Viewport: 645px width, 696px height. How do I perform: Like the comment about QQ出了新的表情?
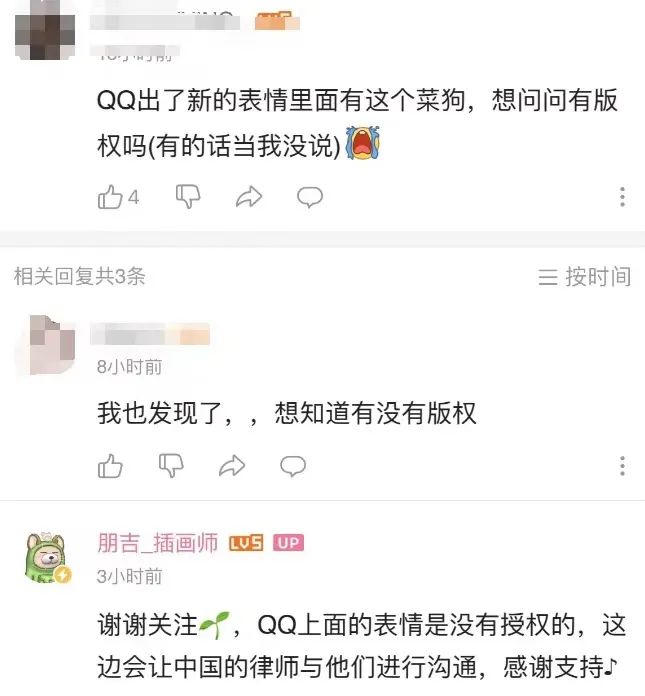pos(110,197)
